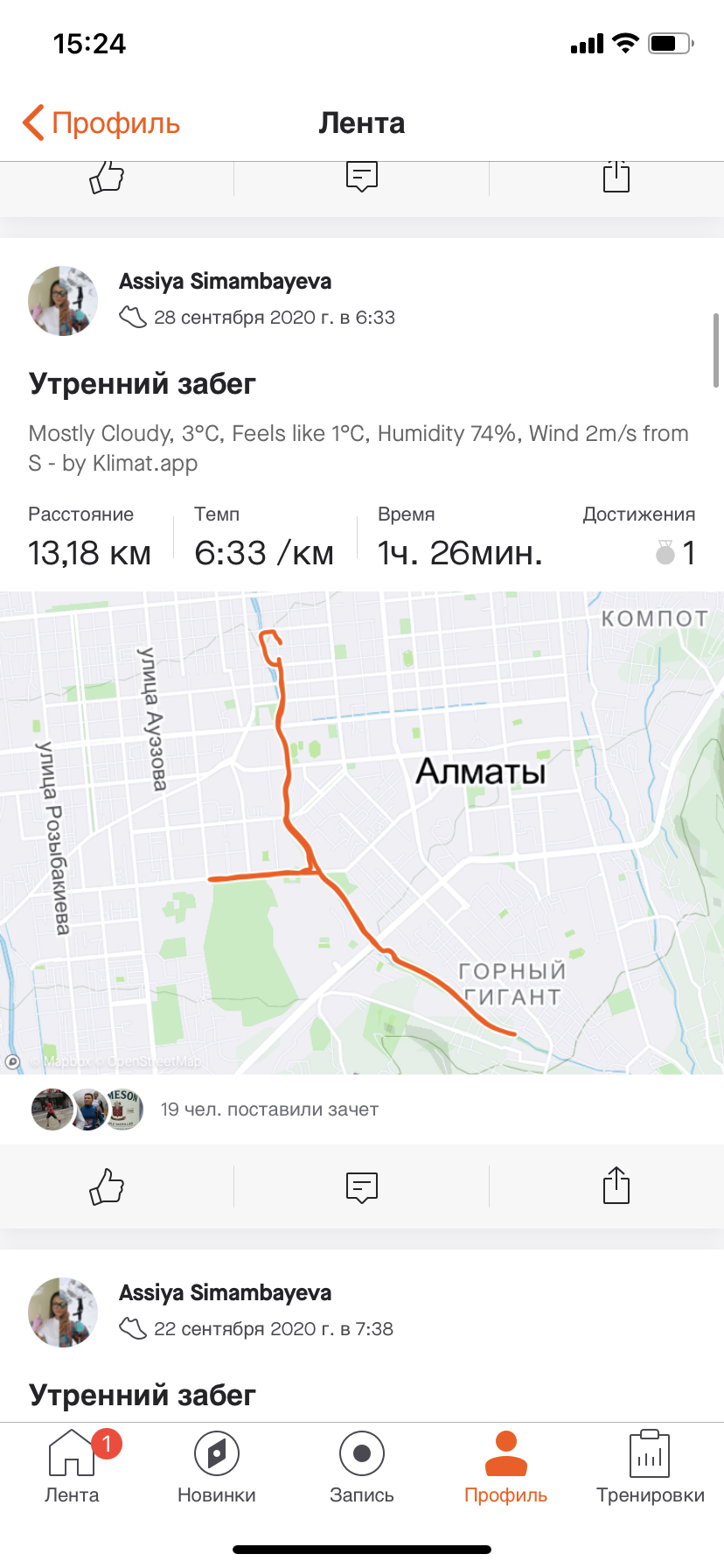Screen dimensions: 724x1568
Task: Go back to Профиль
Action: pyautogui.click(x=101, y=123)
